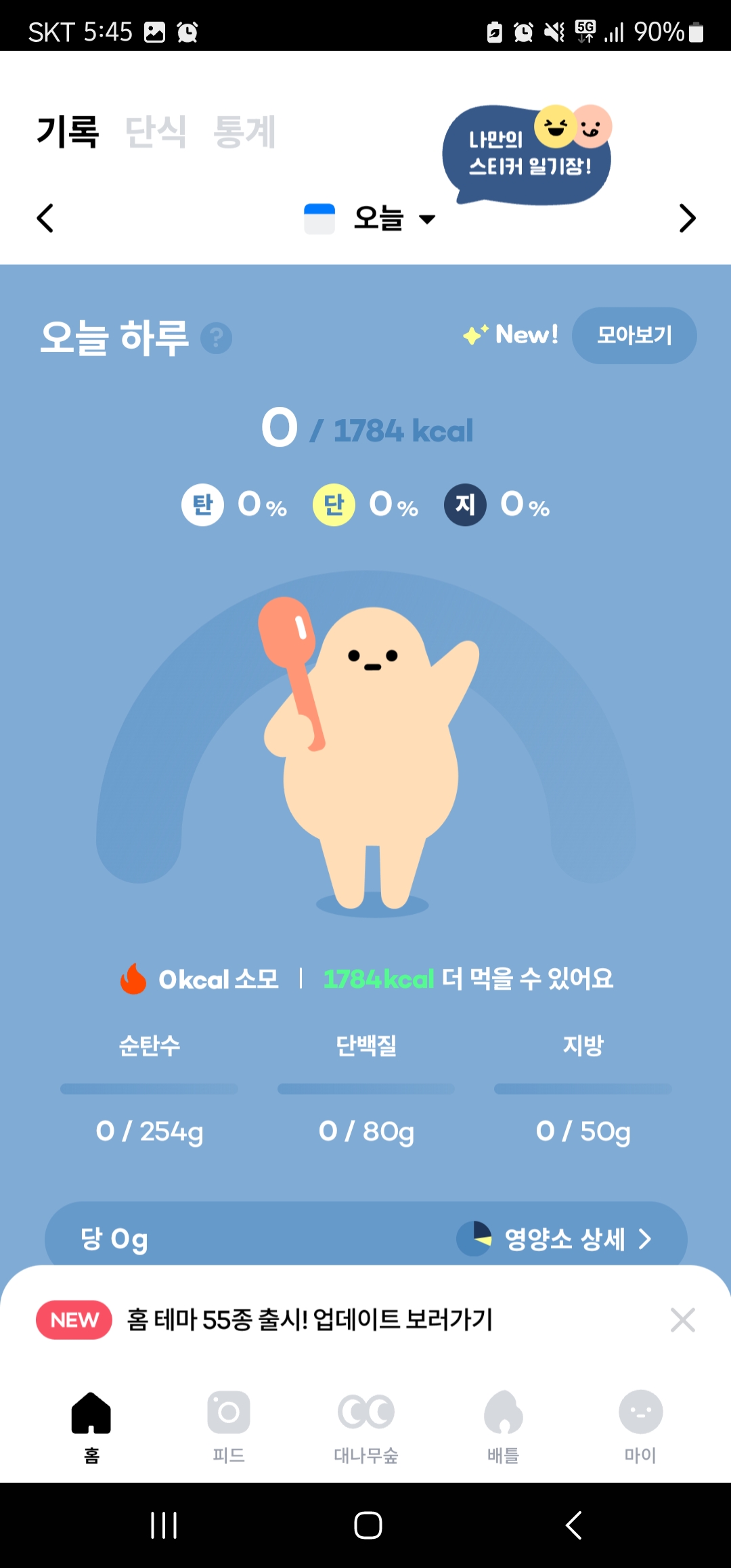Viewport: 731px width, 1568px height.
Task: Select the 지 fat circle
Action: click(464, 504)
